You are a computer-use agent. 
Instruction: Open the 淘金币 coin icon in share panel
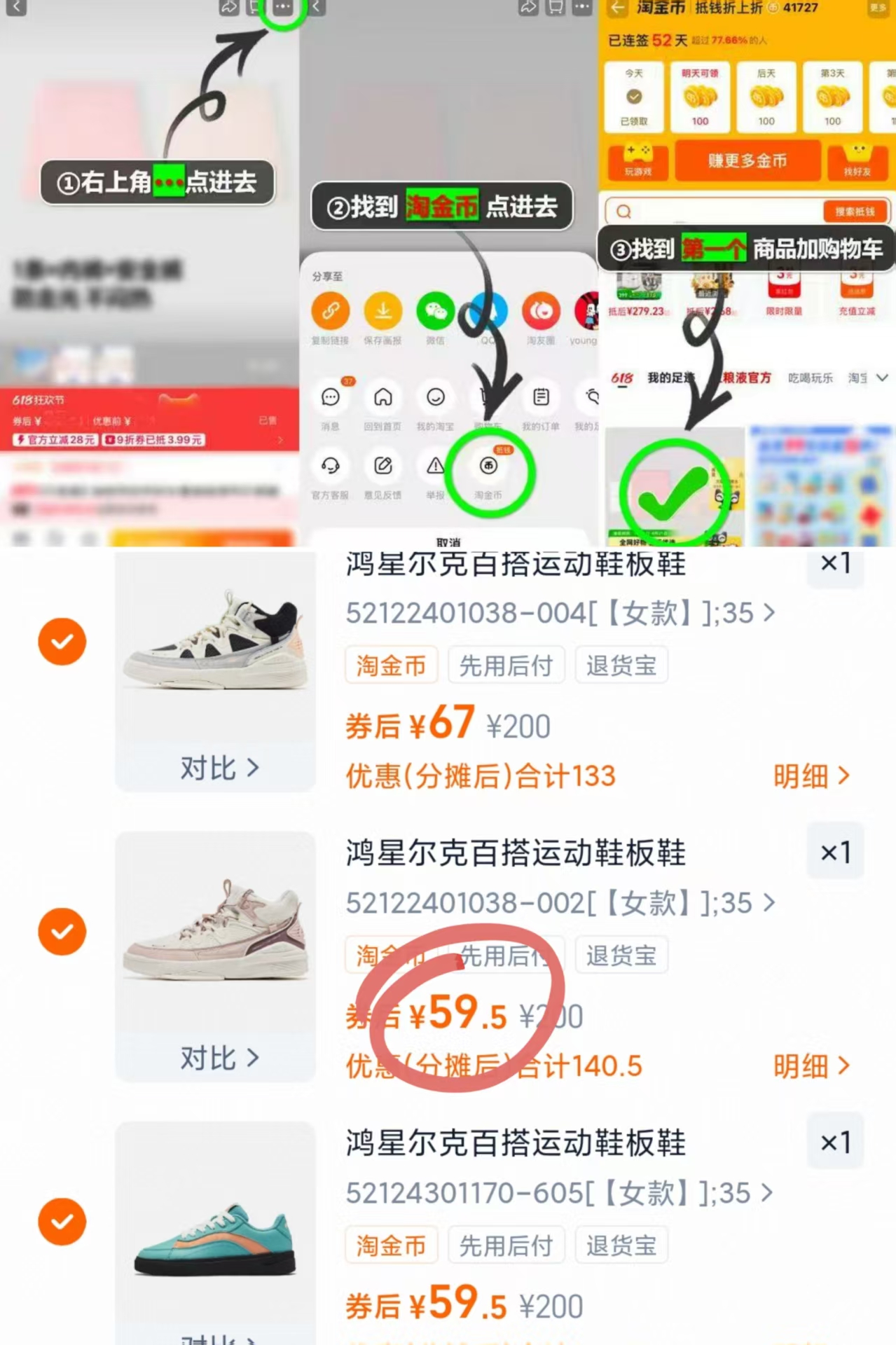[x=490, y=471]
